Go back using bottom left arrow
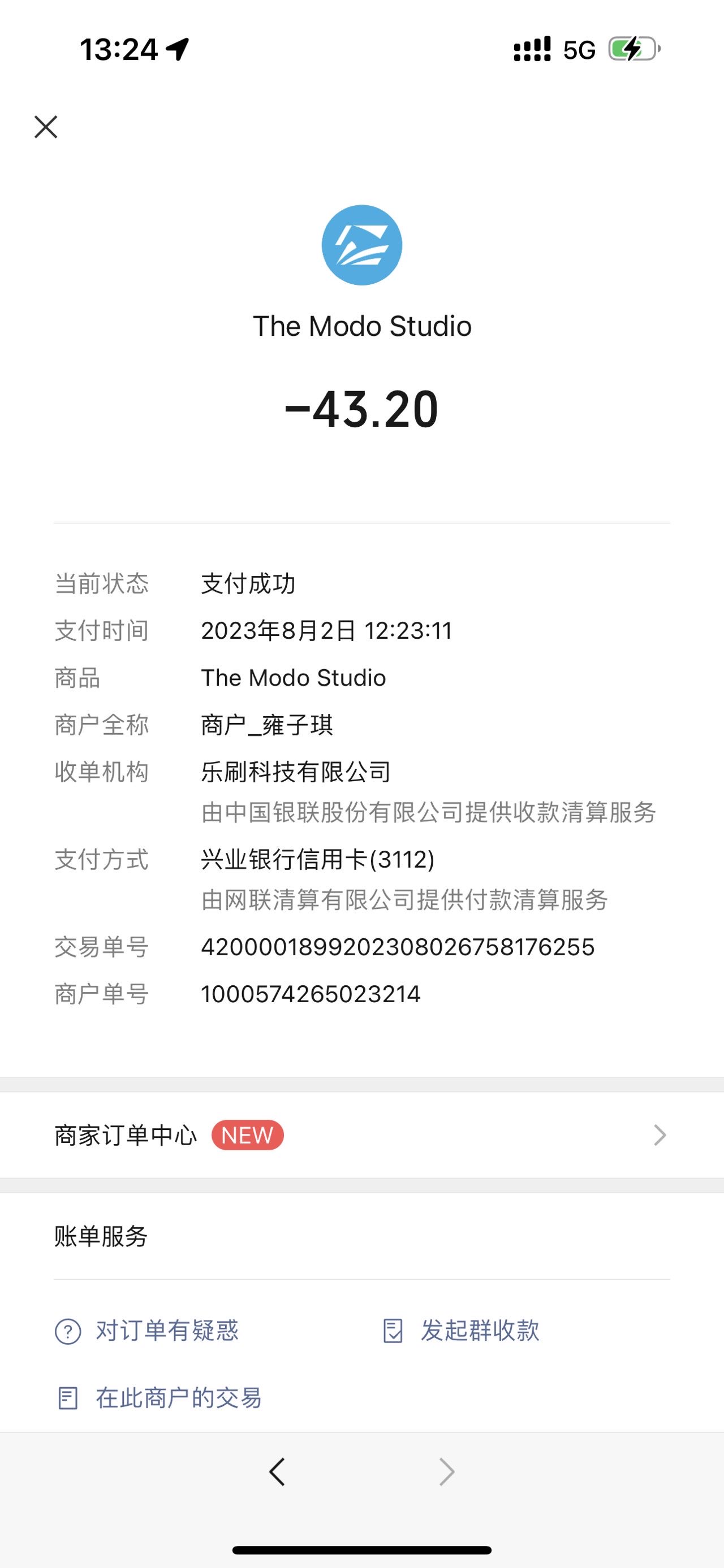 click(277, 1472)
